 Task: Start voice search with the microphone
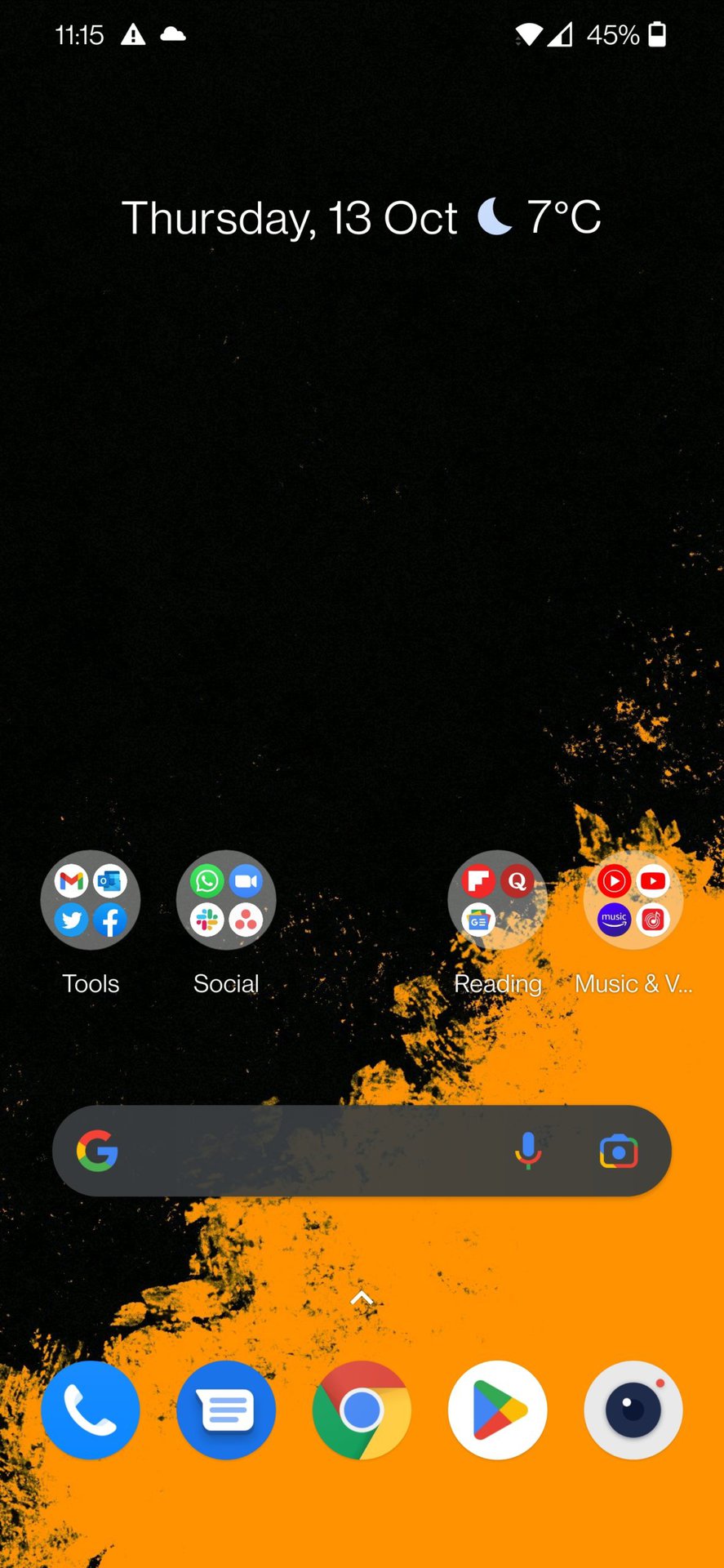point(528,1151)
